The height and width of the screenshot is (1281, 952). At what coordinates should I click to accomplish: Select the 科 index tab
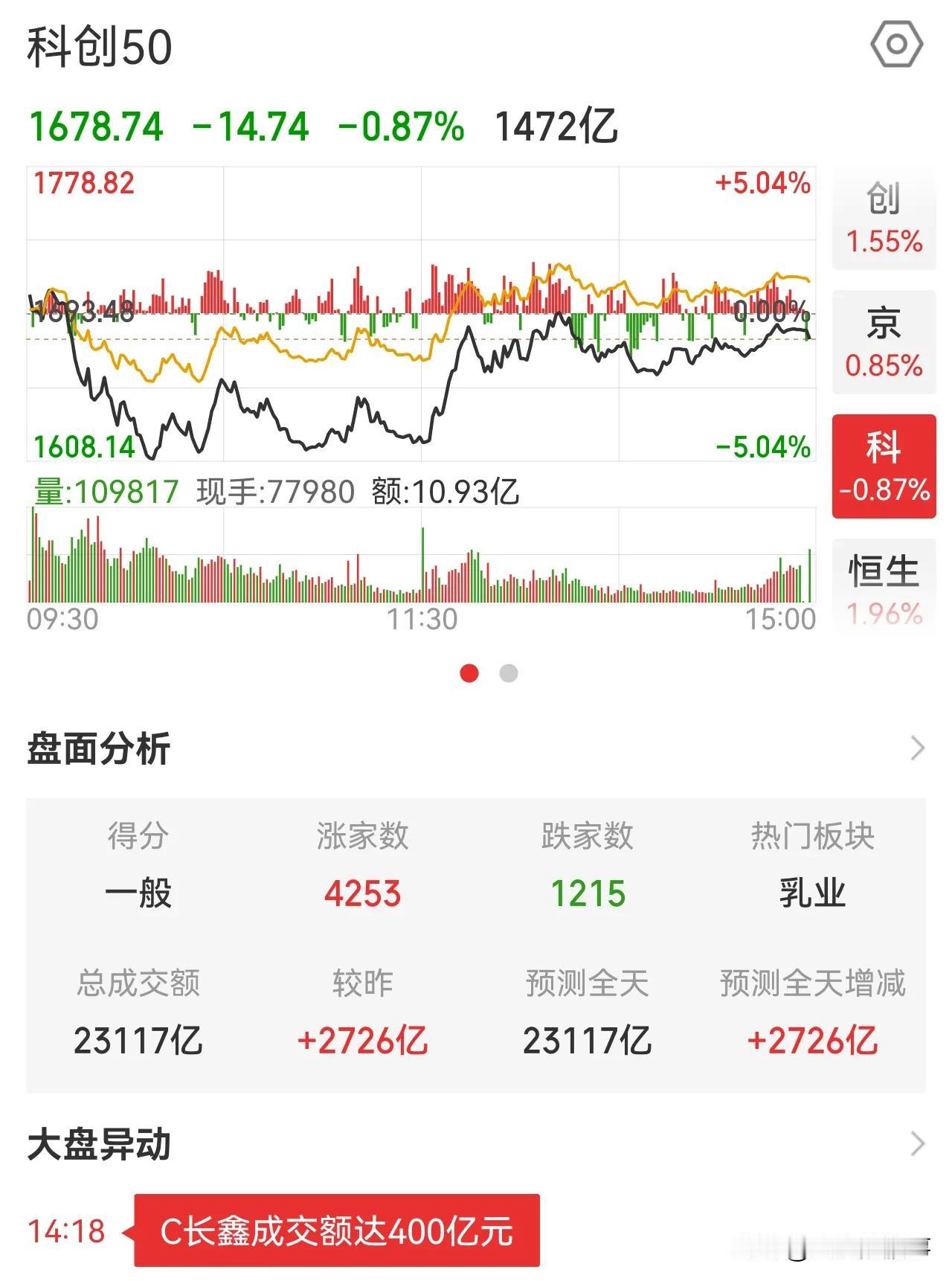tap(884, 466)
